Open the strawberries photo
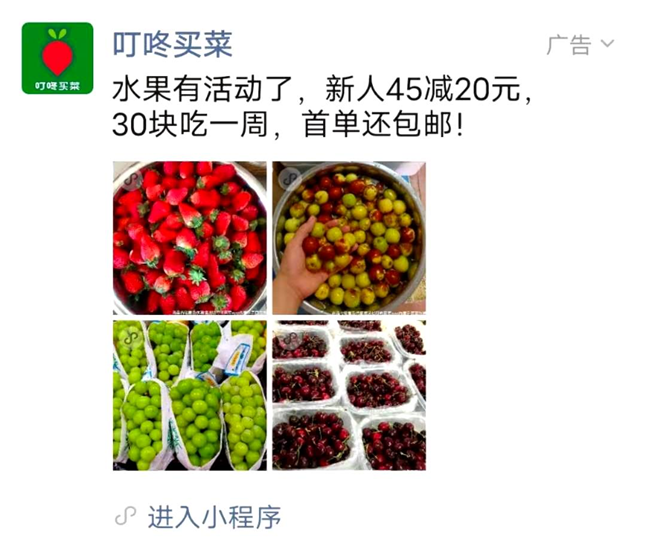This screenshot has width=646, height=544. (x=189, y=238)
